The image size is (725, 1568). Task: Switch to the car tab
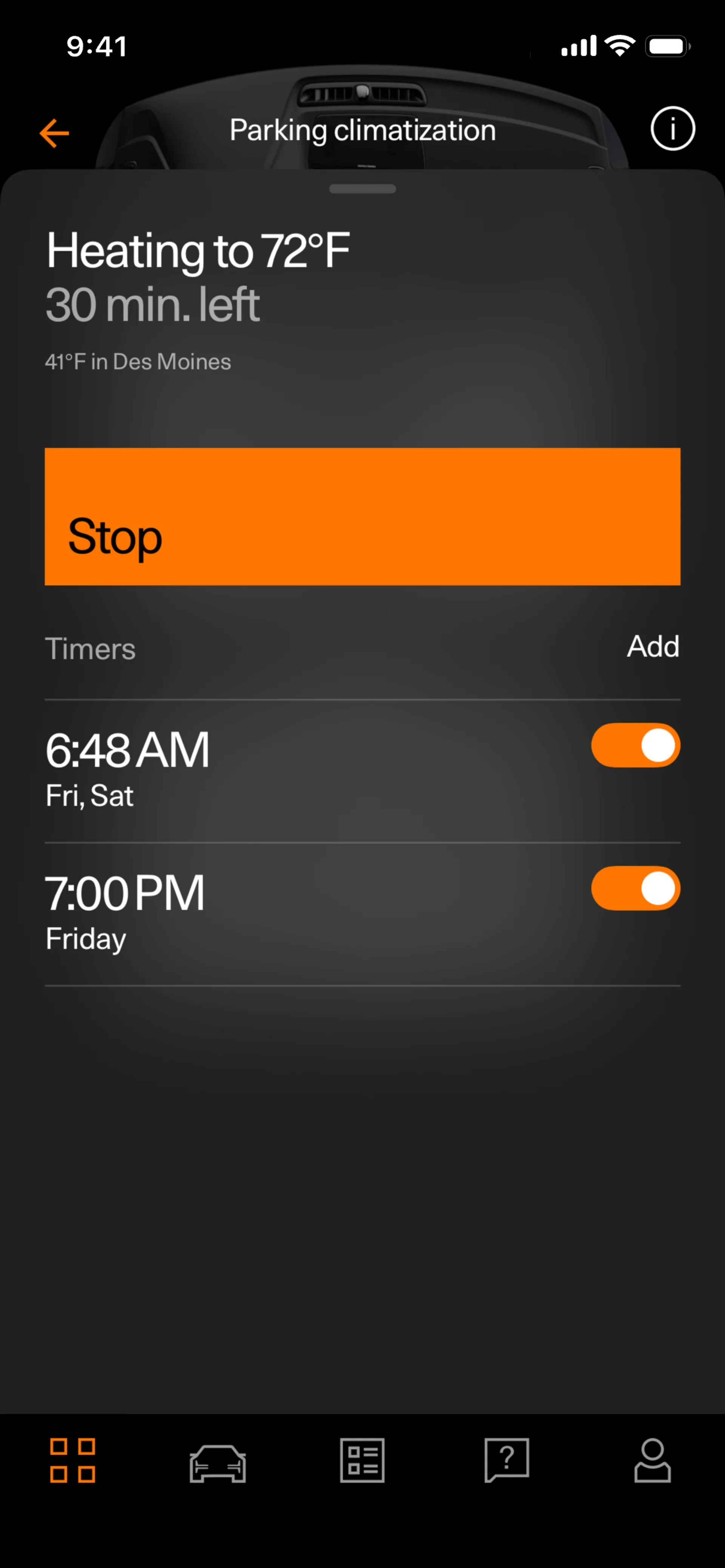(217, 1462)
